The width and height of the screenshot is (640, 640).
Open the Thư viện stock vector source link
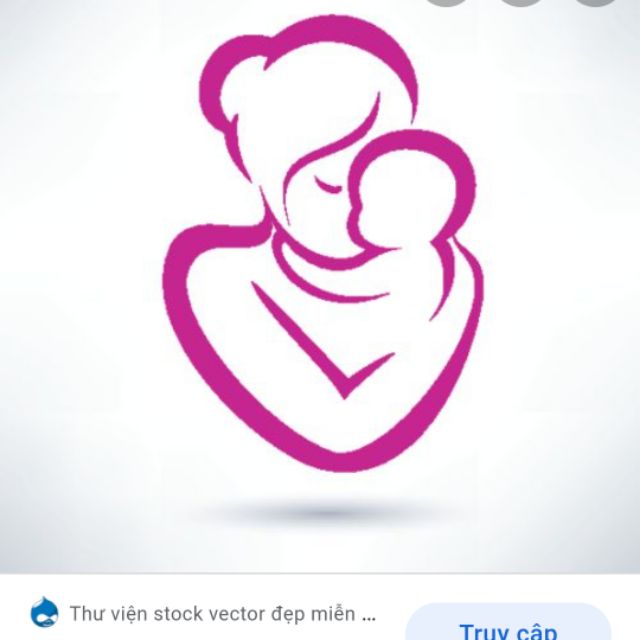222,612
